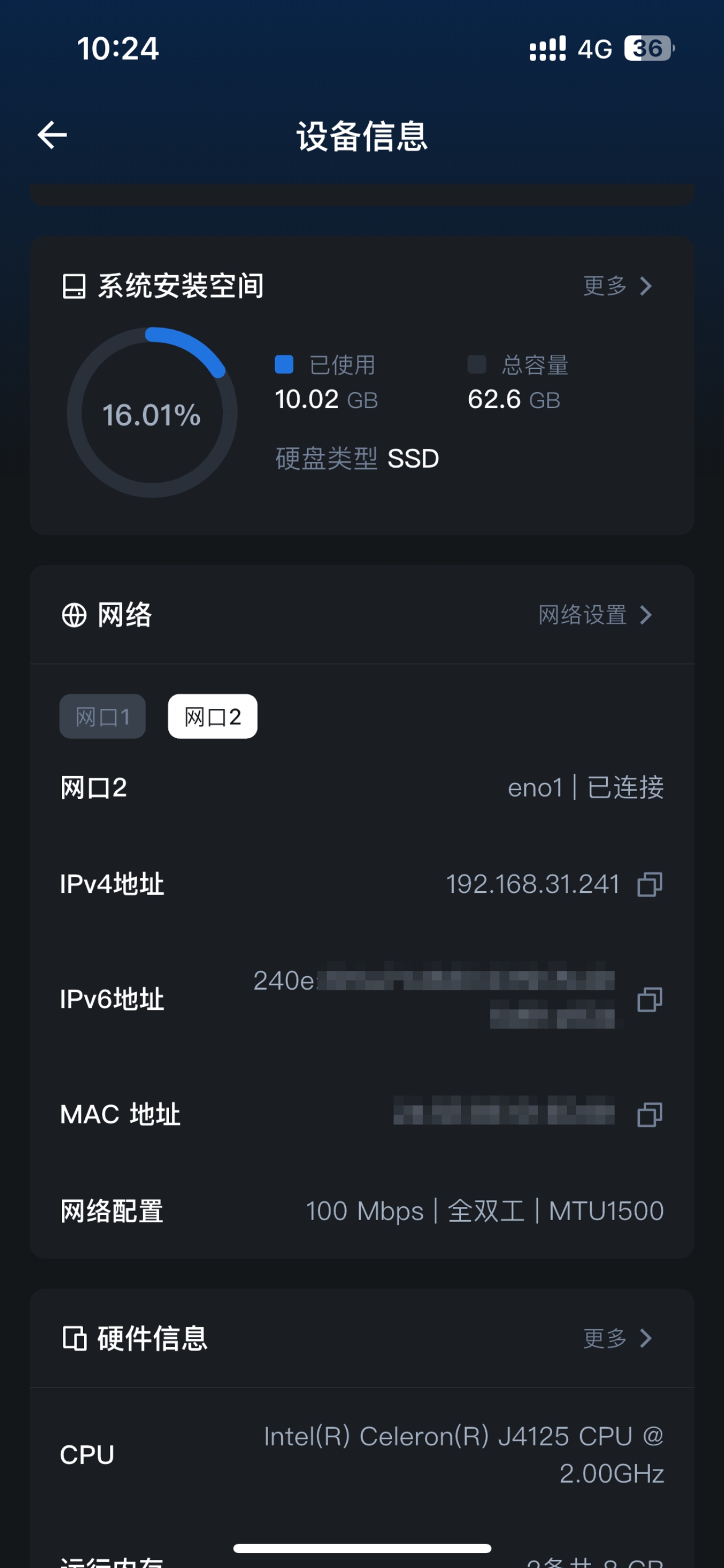Copy the IPv6地址
The width and height of the screenshot is (724, 1568).
pos(649,999)
